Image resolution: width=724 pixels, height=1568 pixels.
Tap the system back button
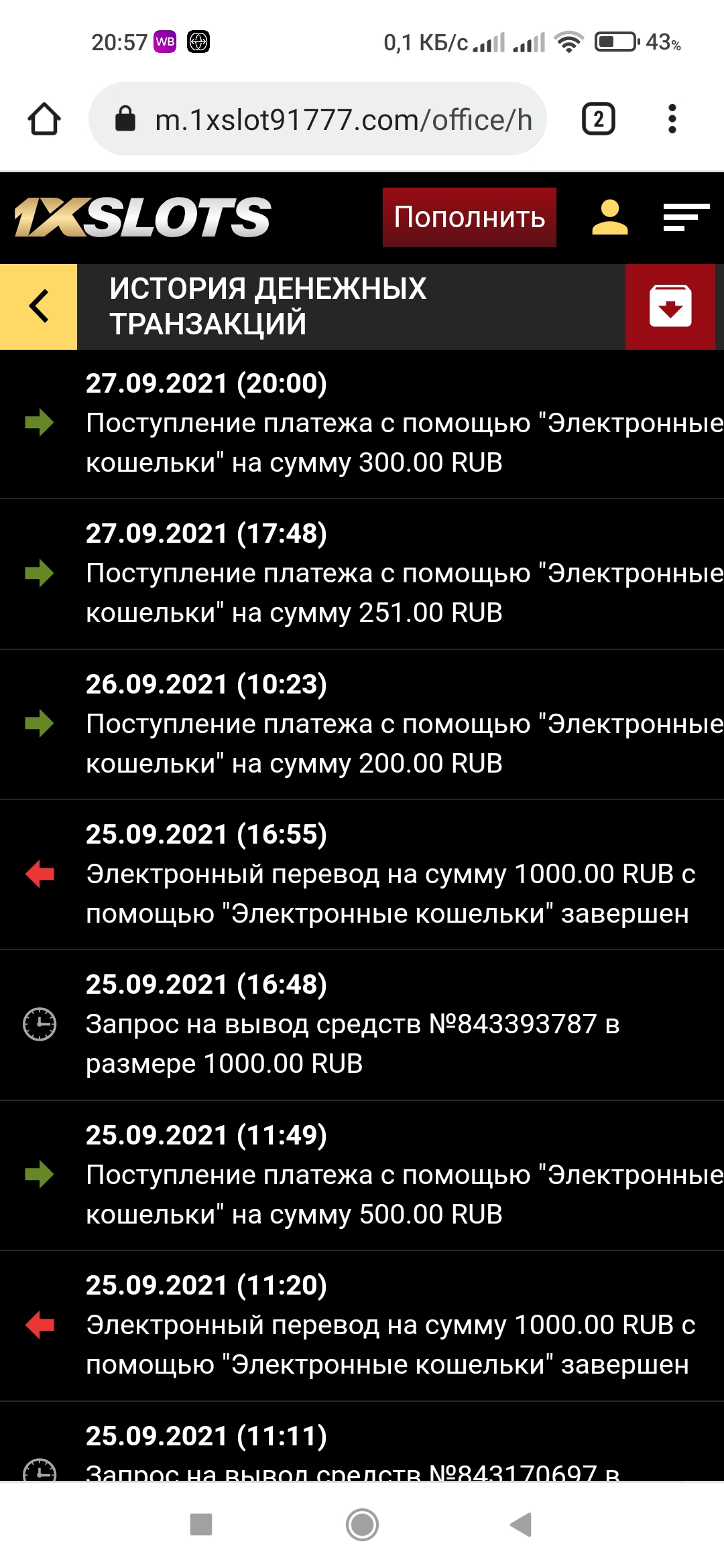(522, 1524)
